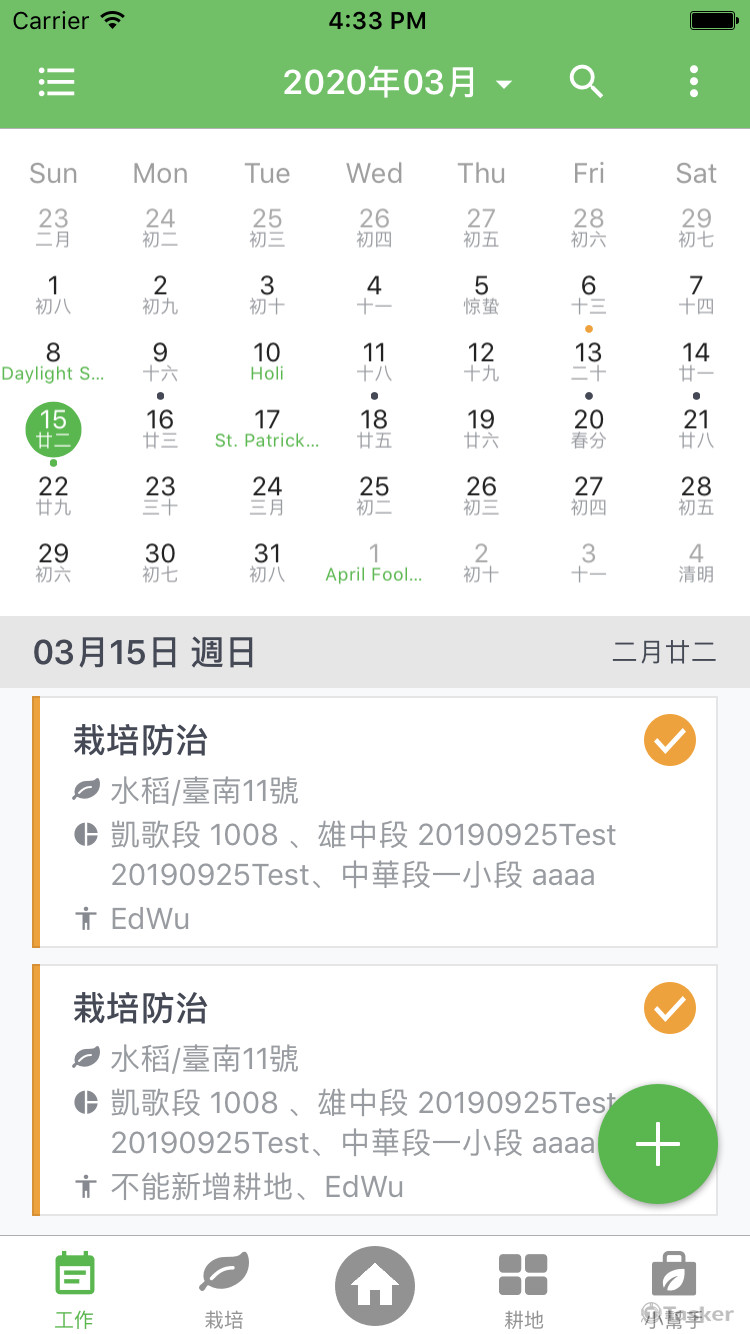The image size is (750, 1334).
Task: Open the search icon
Action: click(x=586, y=82)
